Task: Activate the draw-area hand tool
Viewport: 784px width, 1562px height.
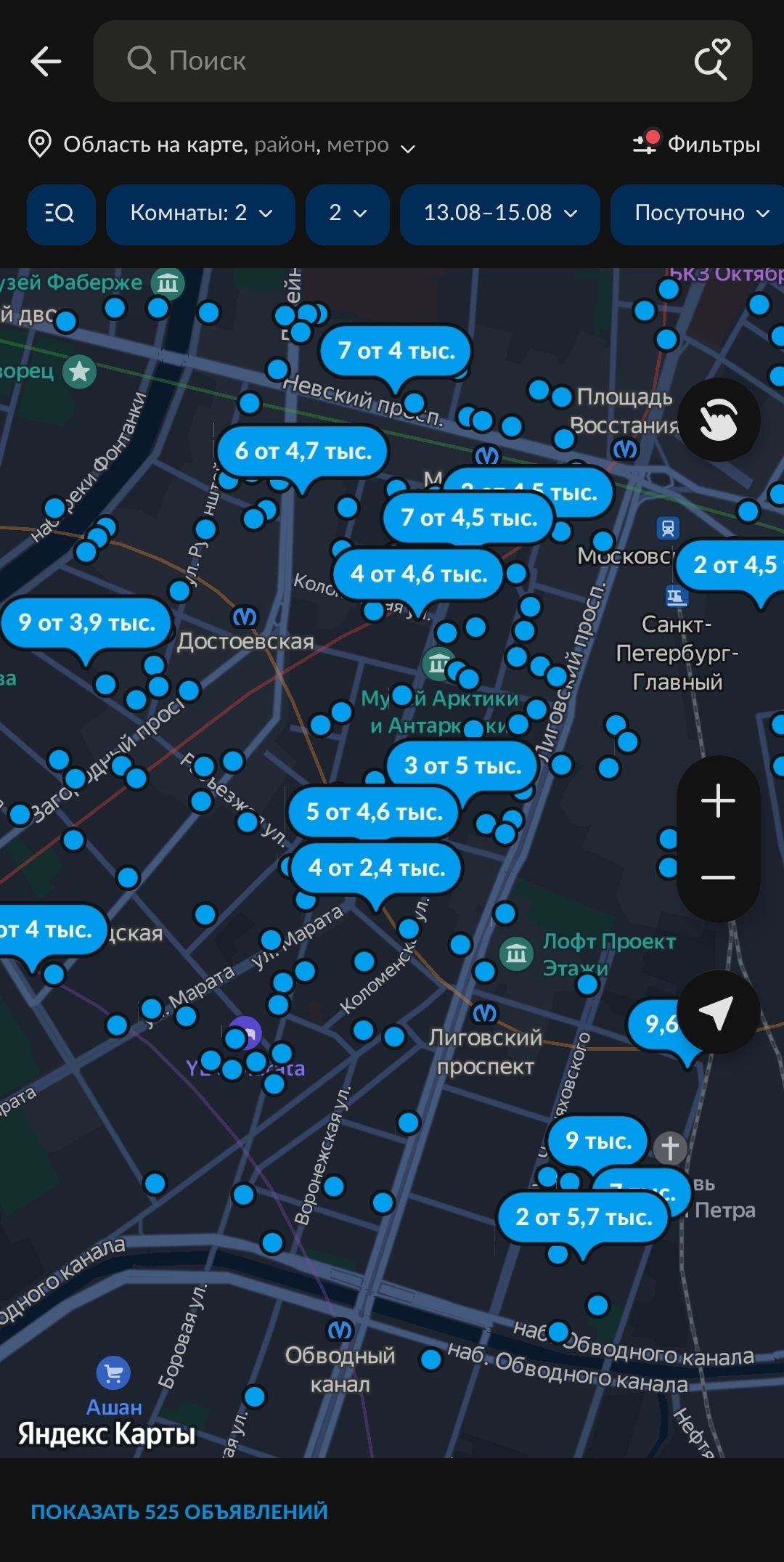Action: point(718,420)
